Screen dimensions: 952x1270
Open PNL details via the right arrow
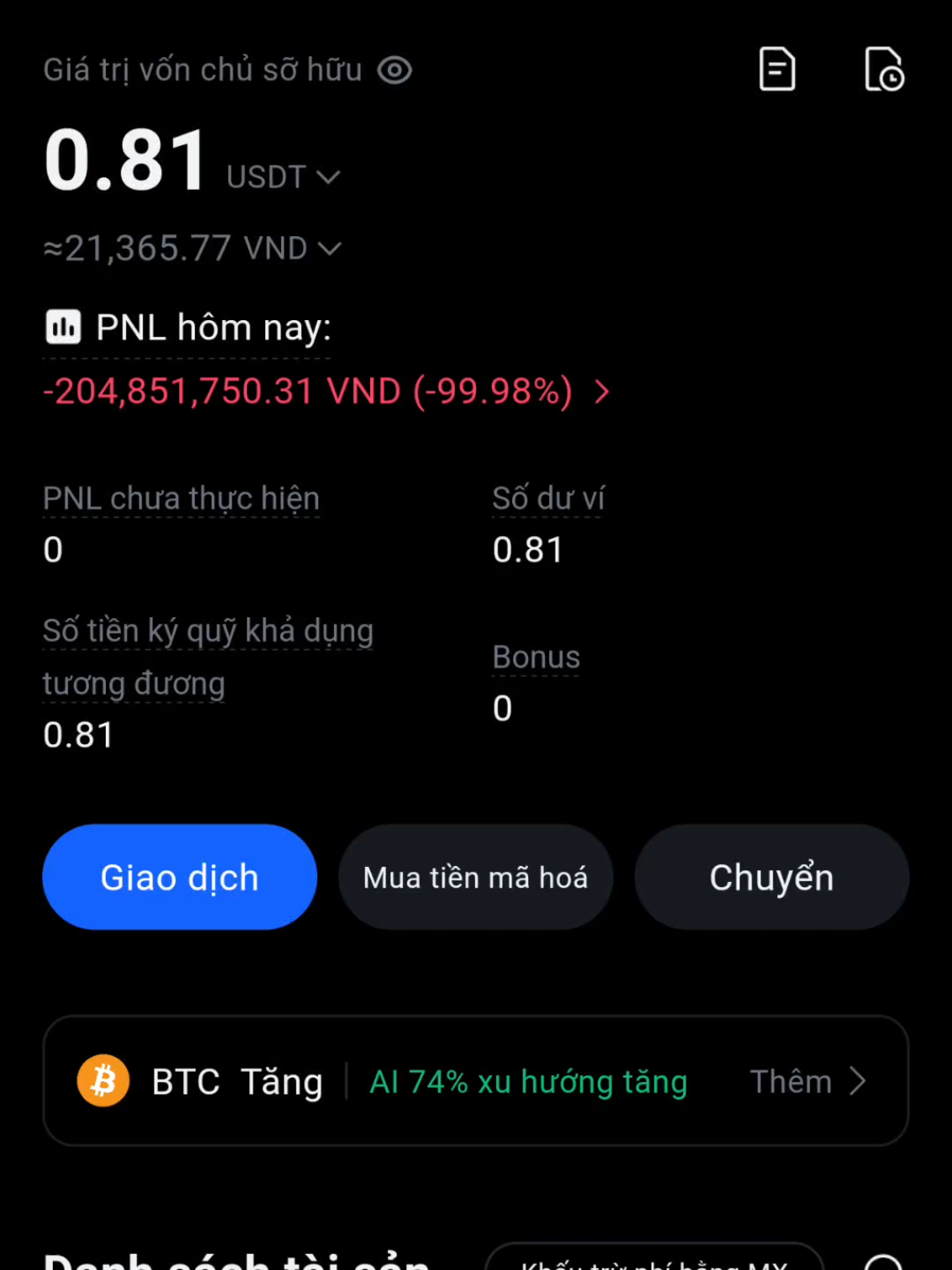[x=601, y=392]
